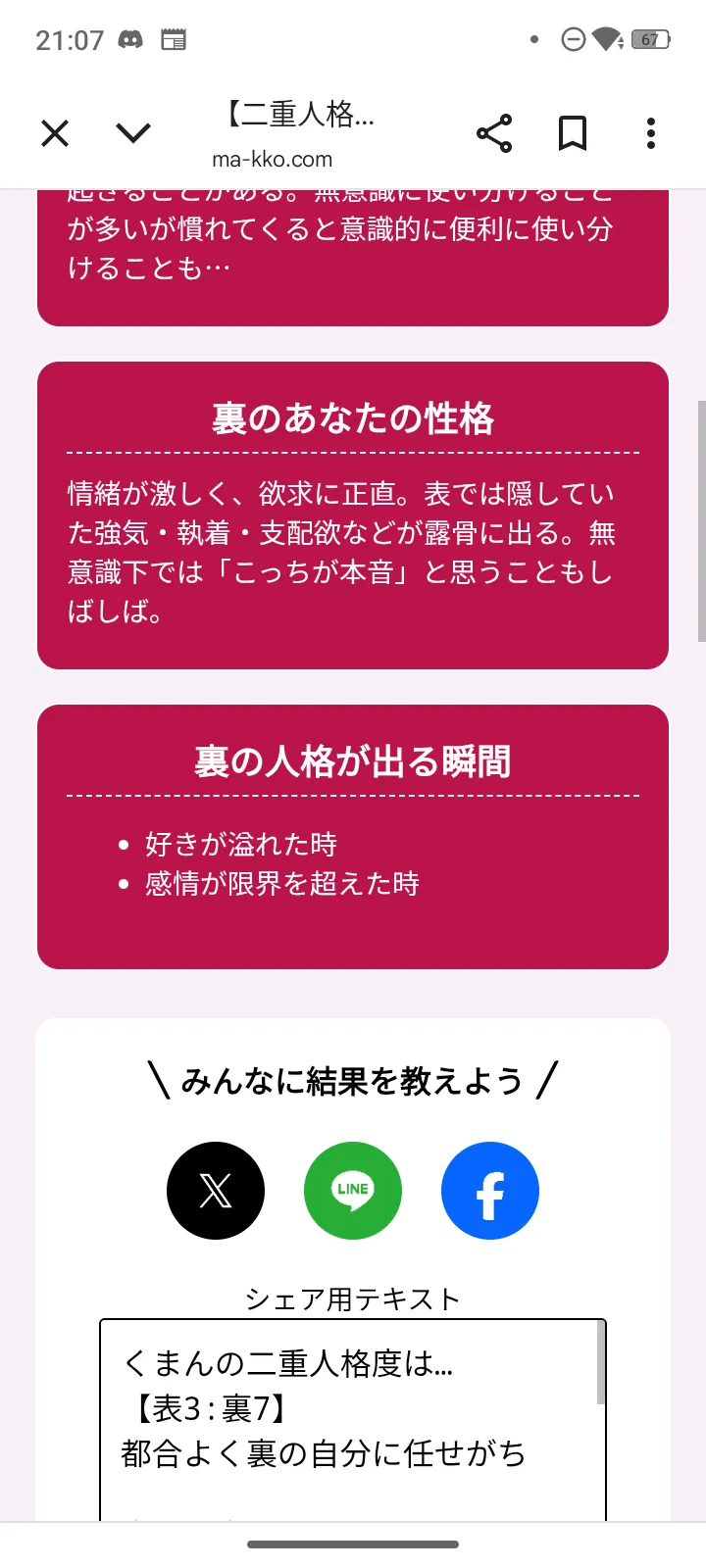
Task: Tap the シェア用テキスト text box
Action: coord(353,1420)
